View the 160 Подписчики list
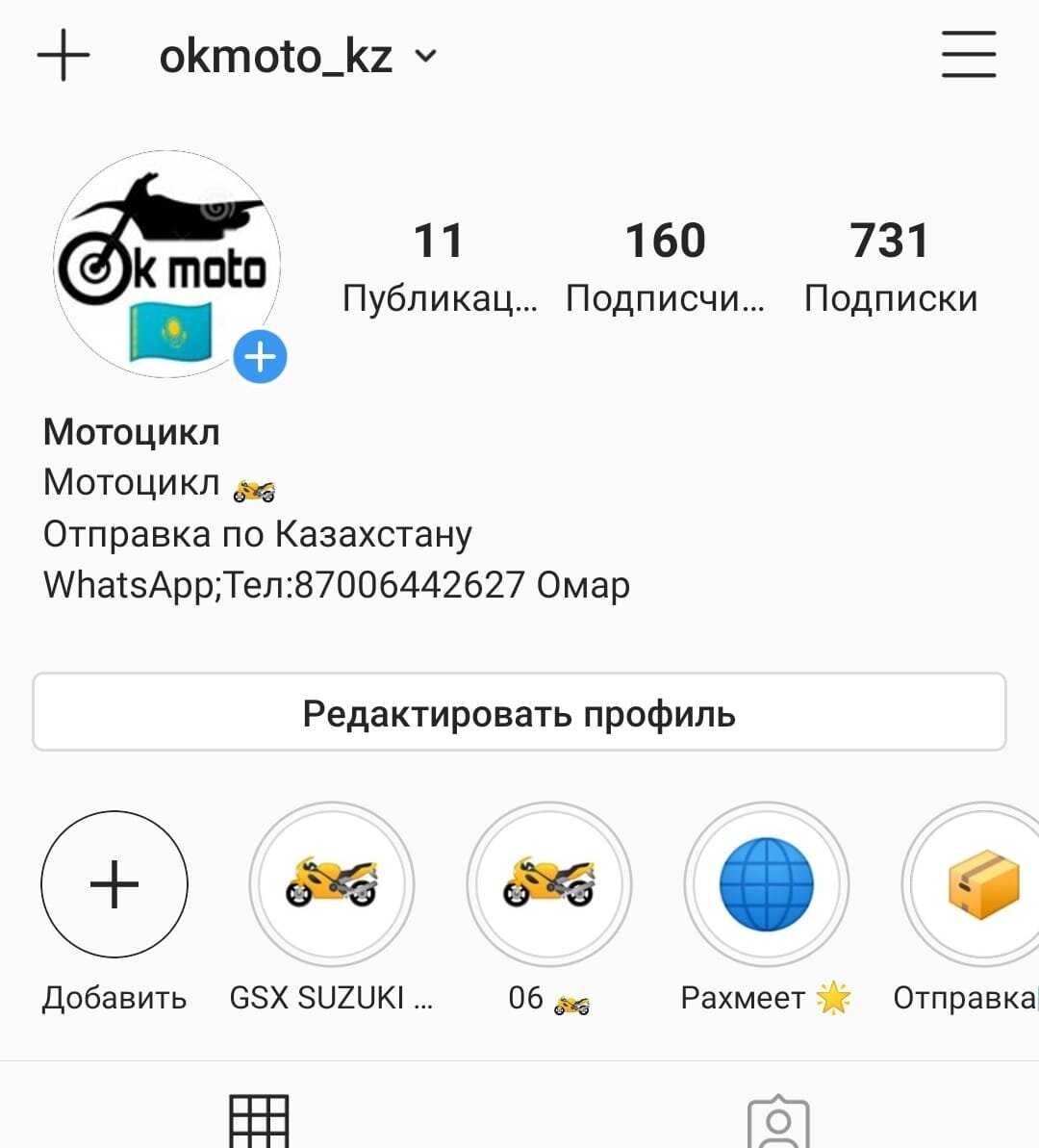Image resolution: width=1039 pixels, height=1148 pixels. click(666, 265)
